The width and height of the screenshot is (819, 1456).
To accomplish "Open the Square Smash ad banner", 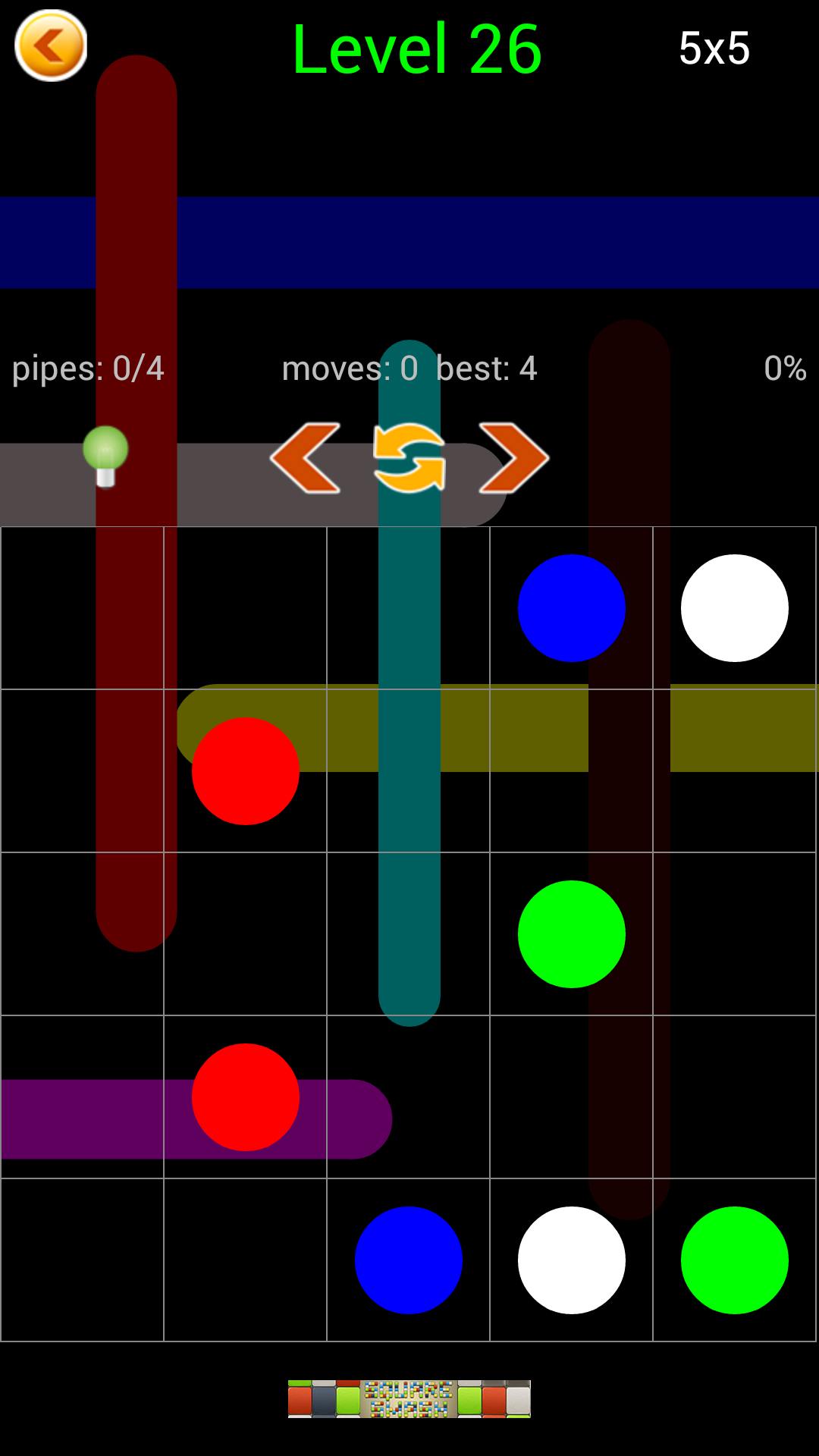I will point(409,1398).
